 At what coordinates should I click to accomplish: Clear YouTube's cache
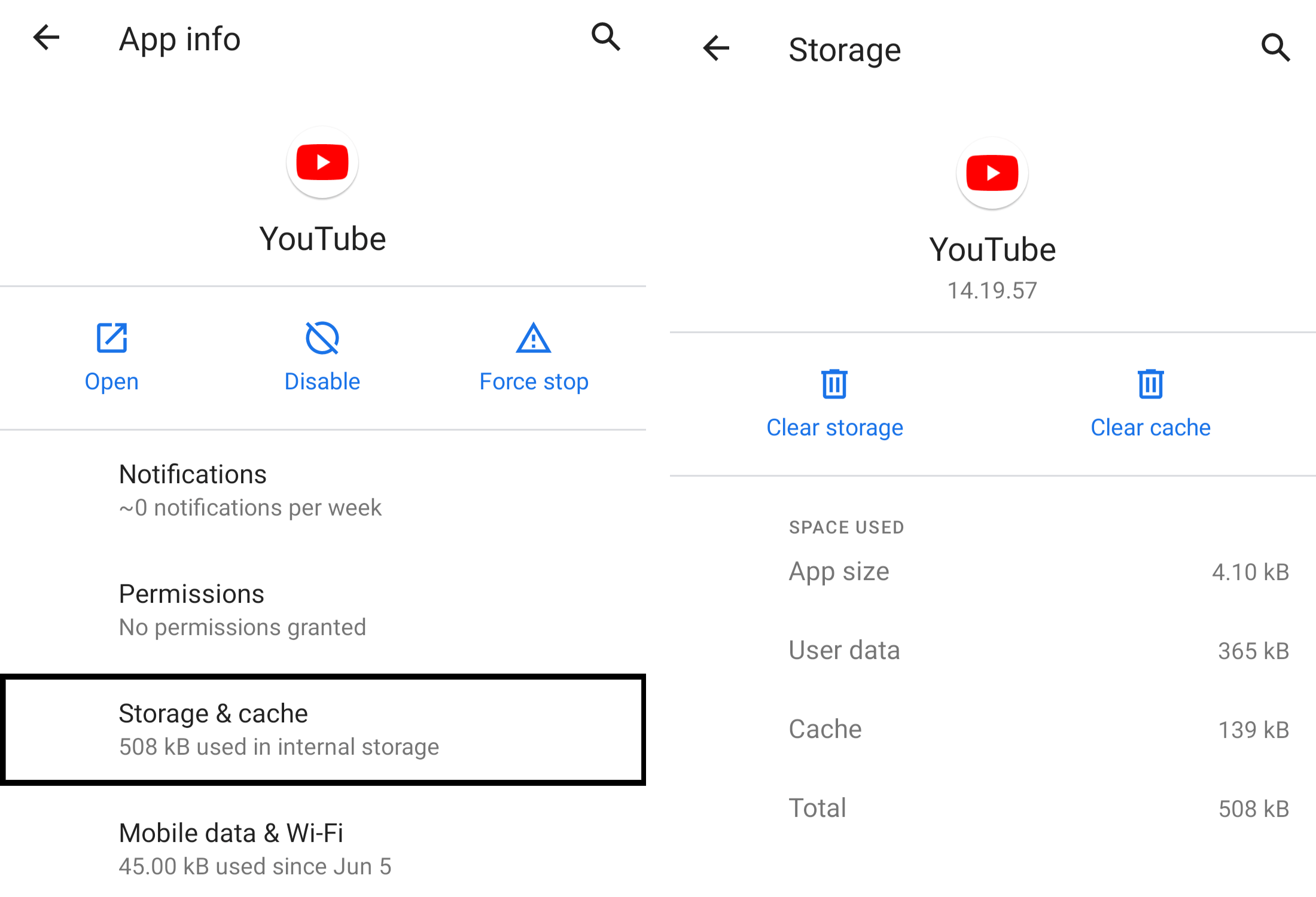tap(1150, 404)
